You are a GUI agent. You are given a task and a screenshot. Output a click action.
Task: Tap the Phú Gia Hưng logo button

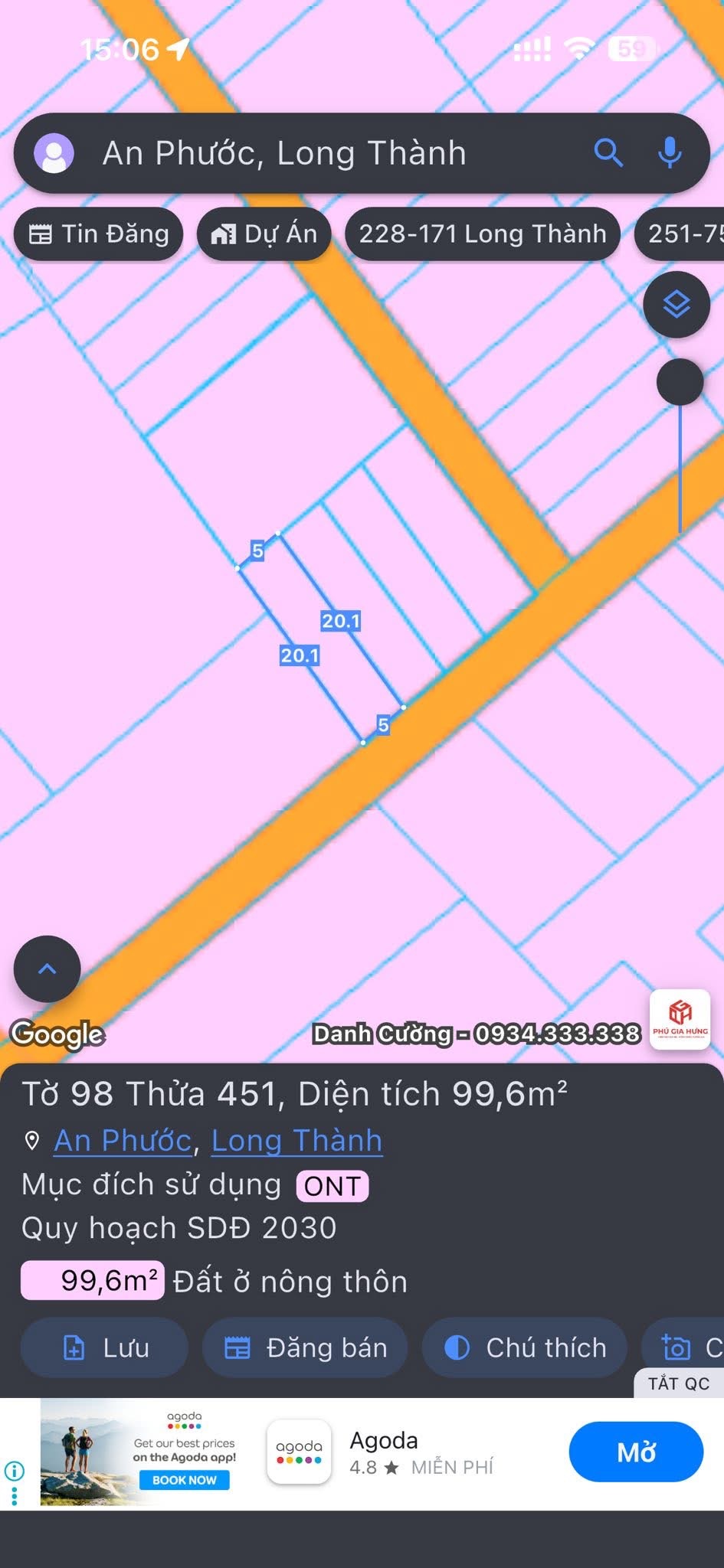pos(680,1019)
